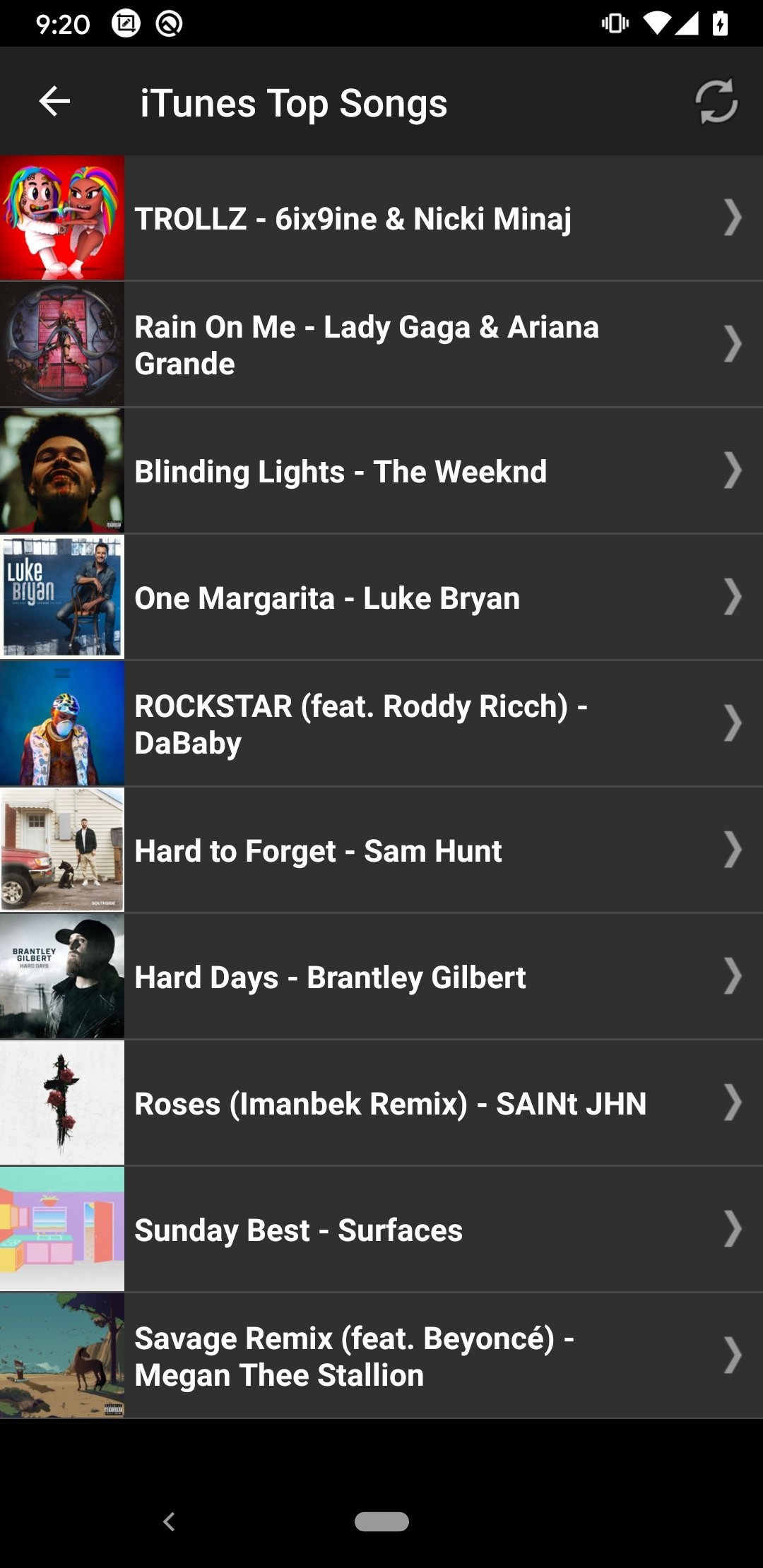Select ROCKSTAR by DaBaby
This screenshot has width=763, height=1568.
tap(381, 724)
